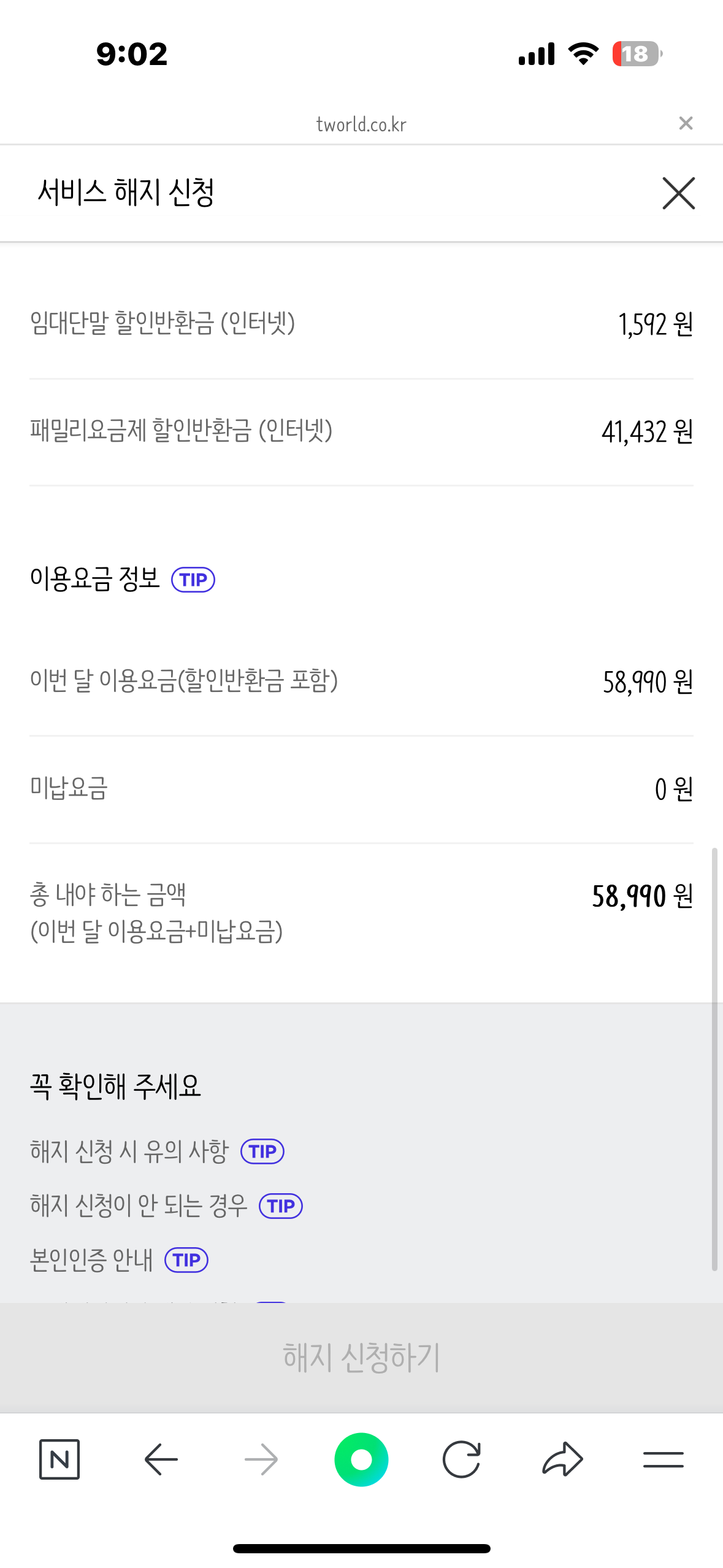Go forward to the next page
Image resolution: width=723 pixels, height=1568 pixels.
[261, 1459]
